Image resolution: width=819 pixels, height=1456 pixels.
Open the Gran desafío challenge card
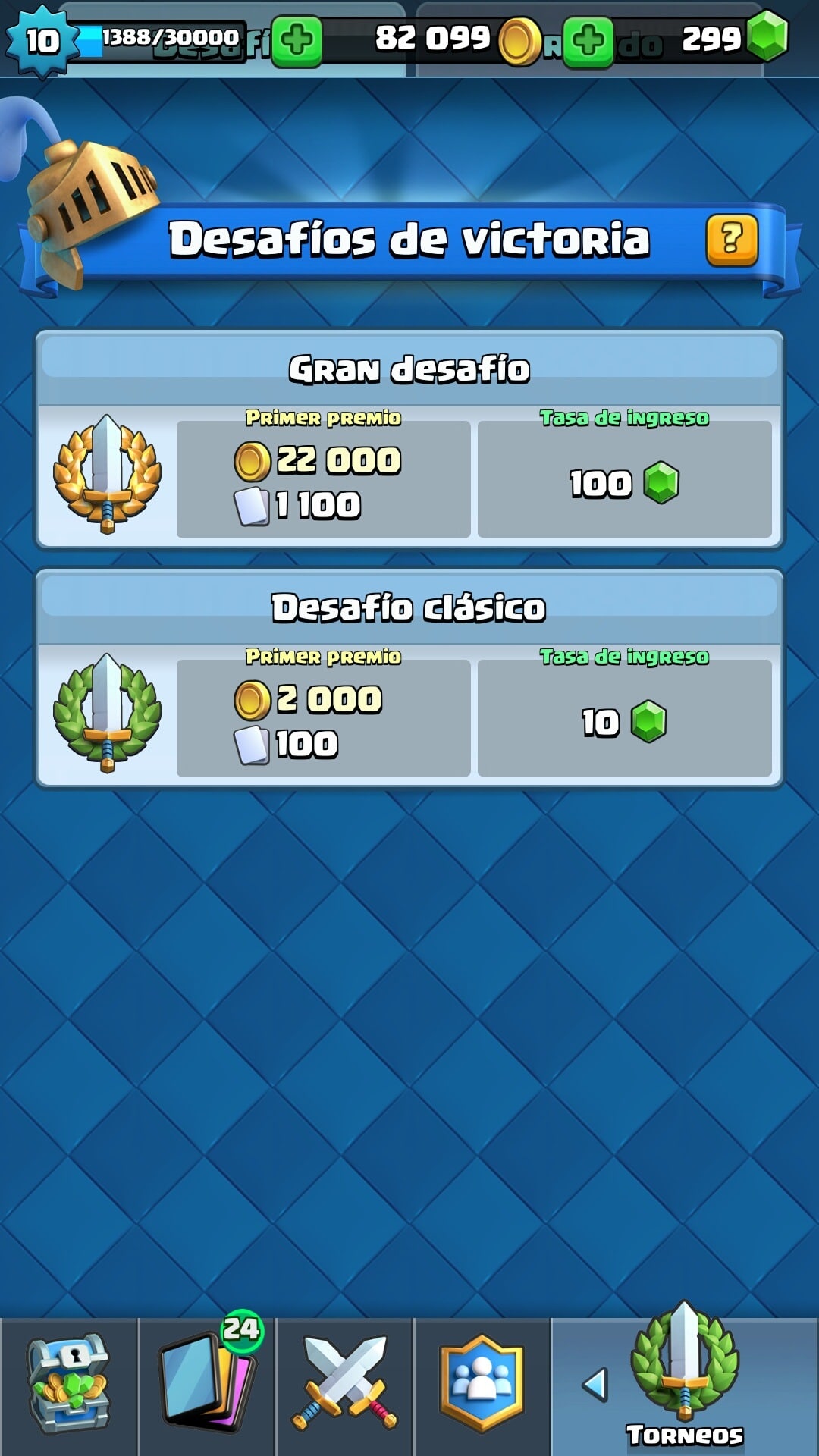409,440
